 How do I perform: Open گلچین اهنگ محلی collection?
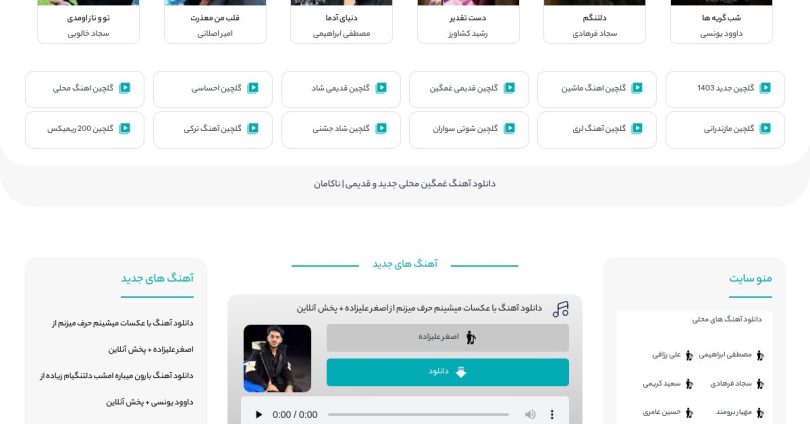point(85,88)
